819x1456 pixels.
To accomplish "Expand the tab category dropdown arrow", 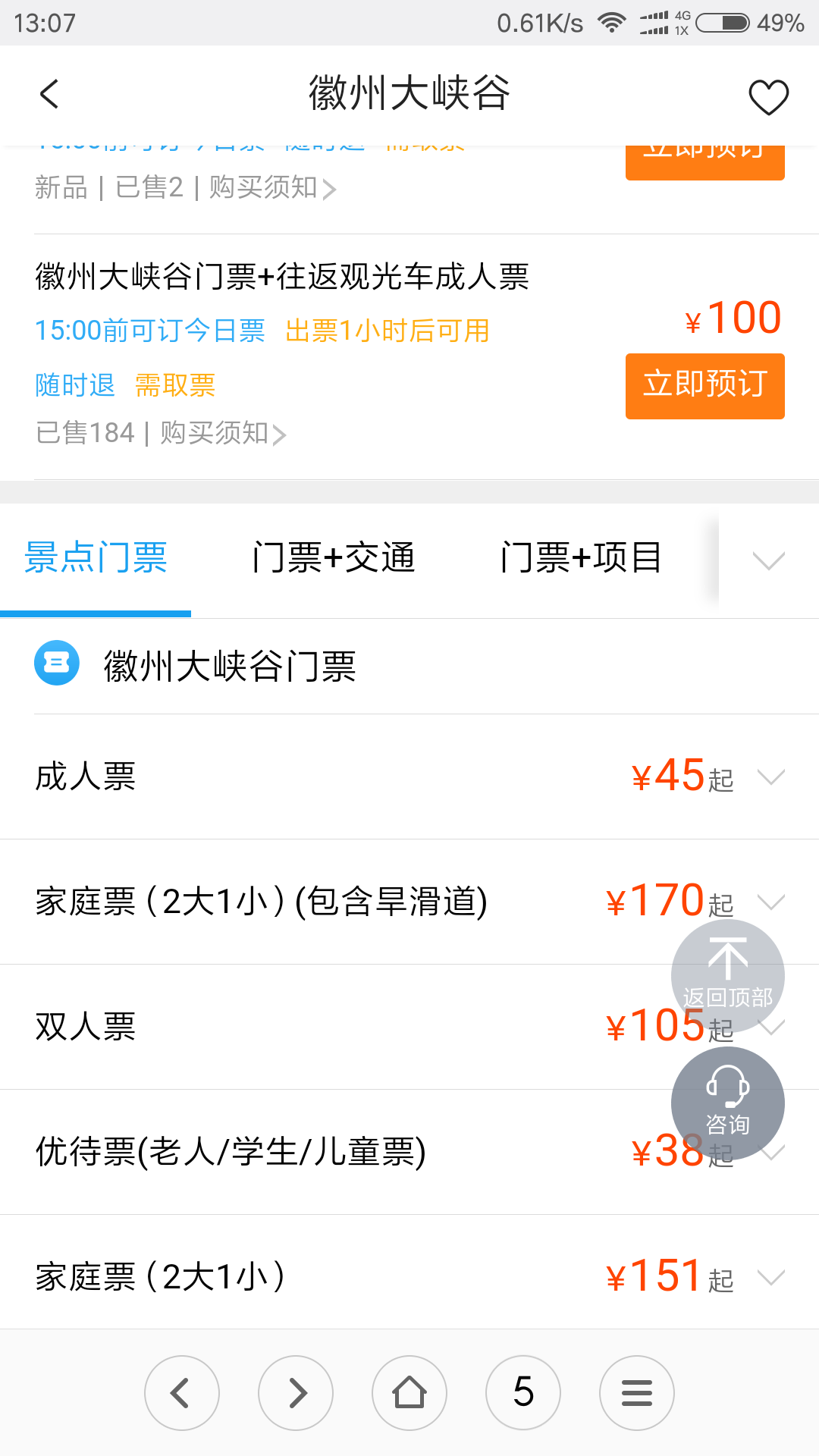I will 768,561.
